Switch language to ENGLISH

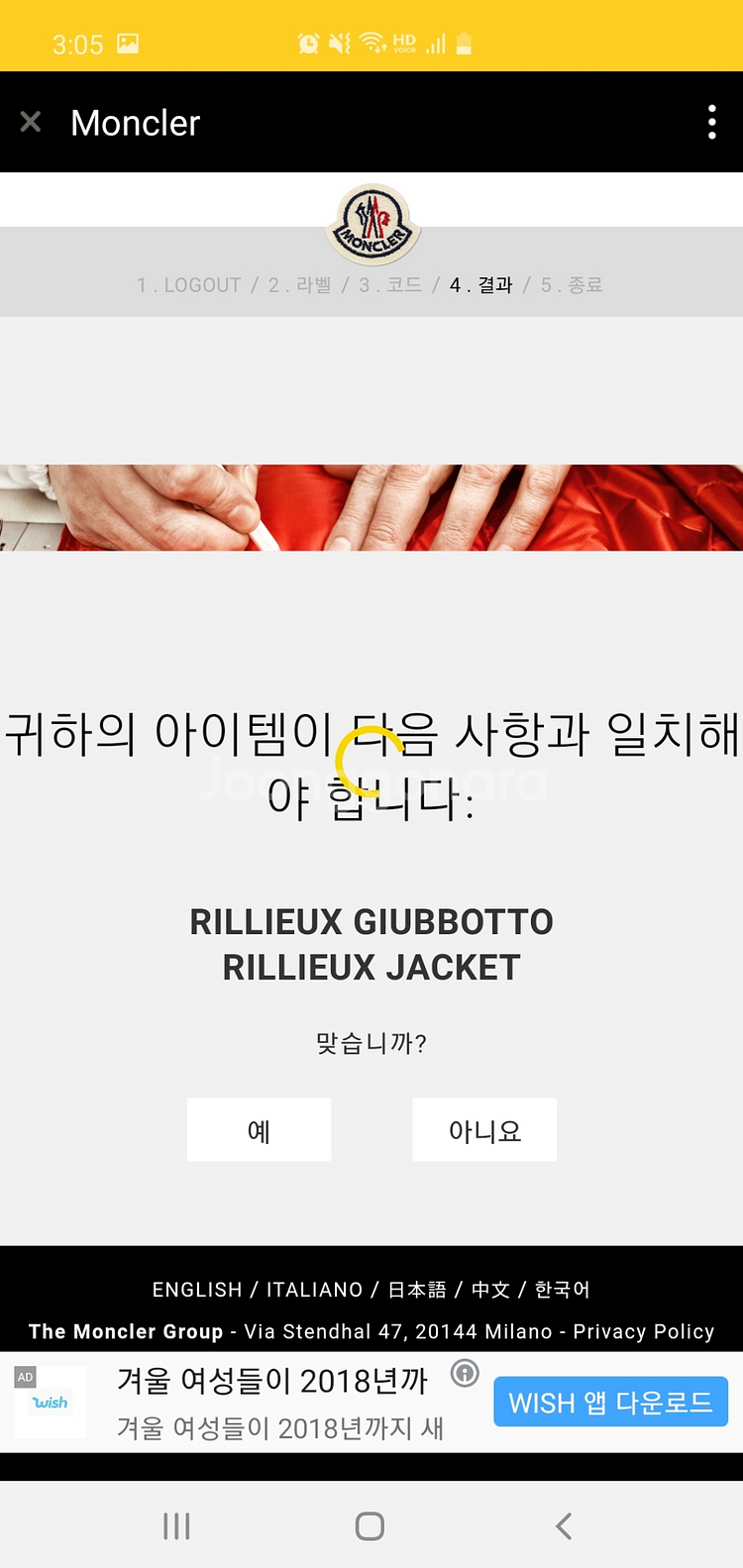click(x=197, y=1290)
